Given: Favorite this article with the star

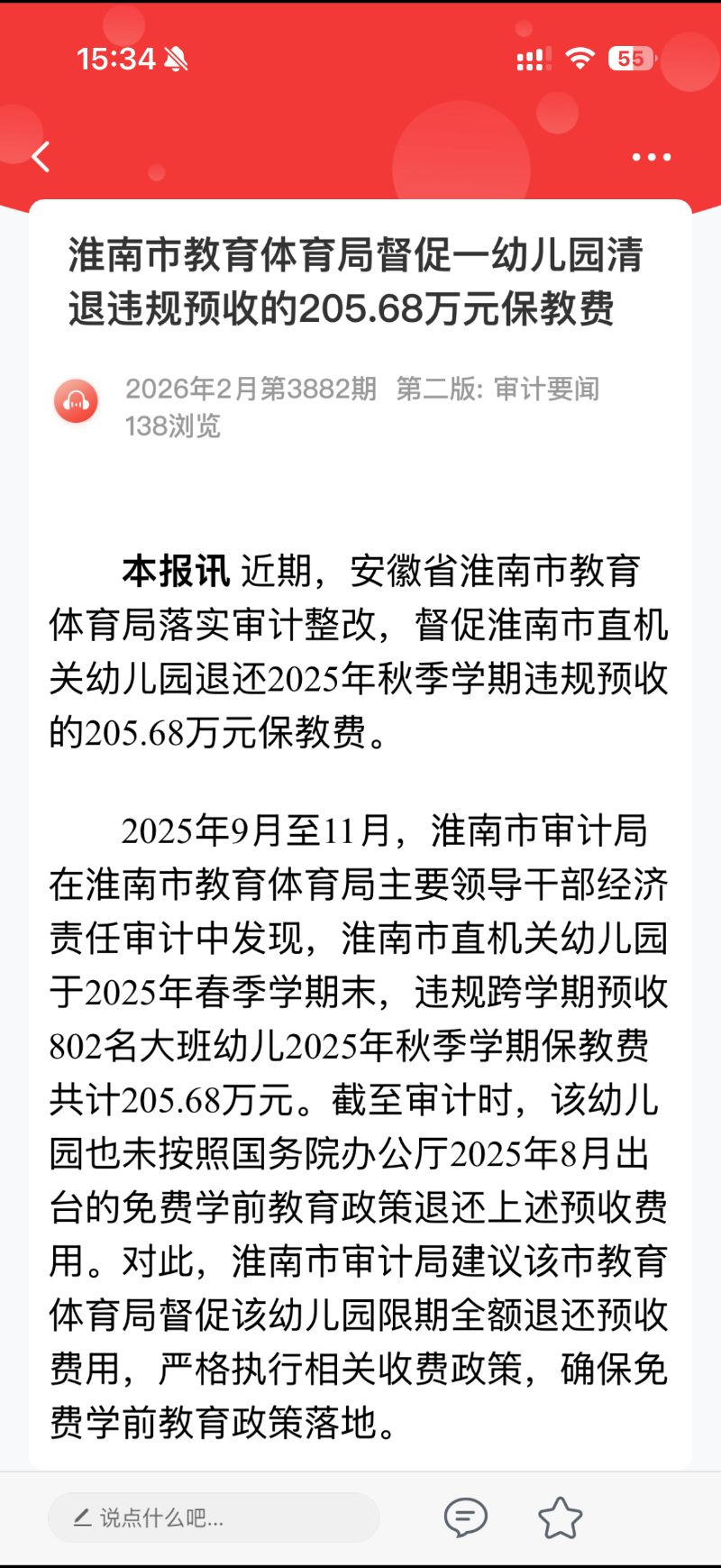Looking at the screenshot, I should pyautogui.click(x=560, y=1518).
